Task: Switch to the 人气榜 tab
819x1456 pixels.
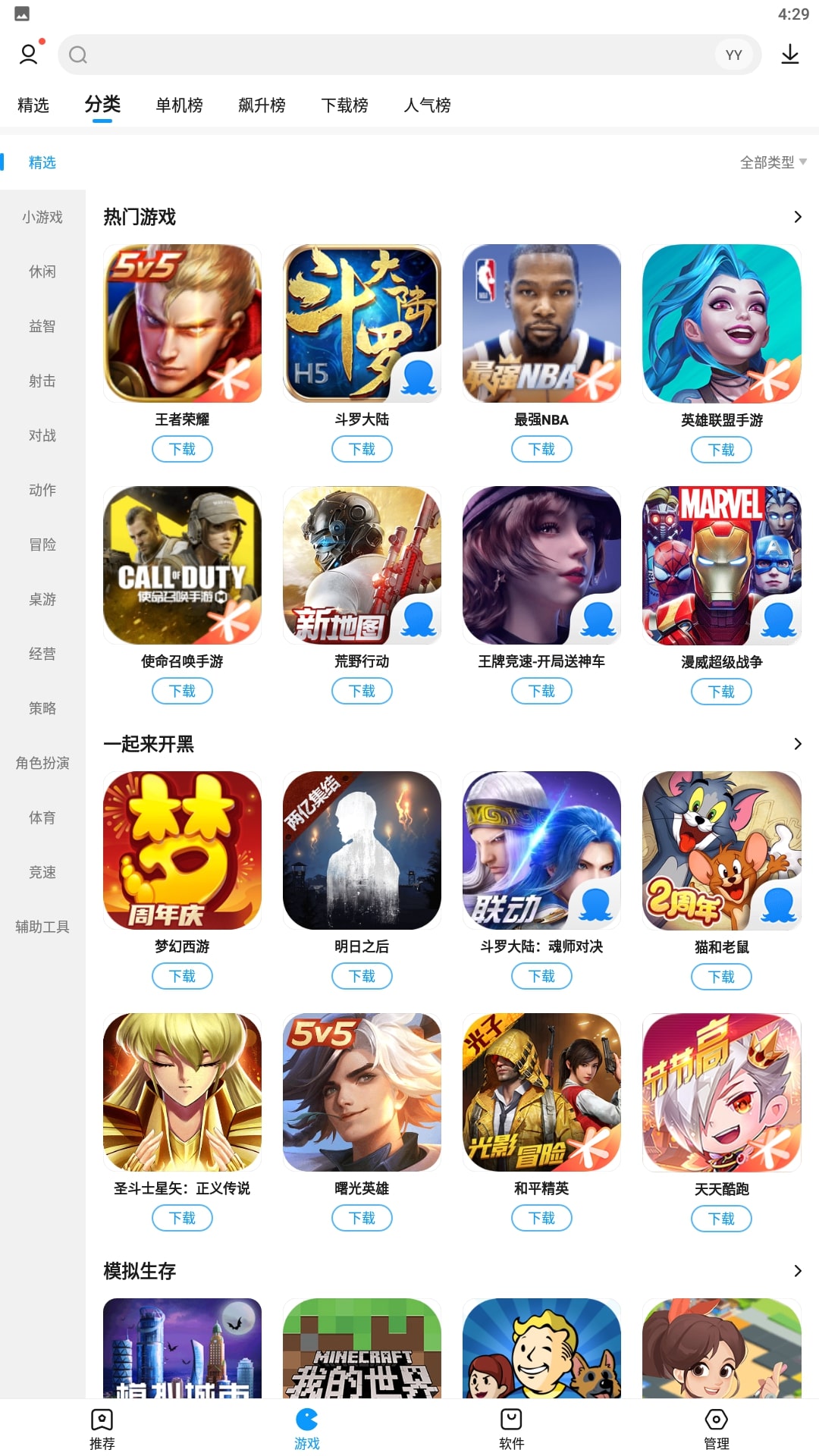Action: coord(427,105)
